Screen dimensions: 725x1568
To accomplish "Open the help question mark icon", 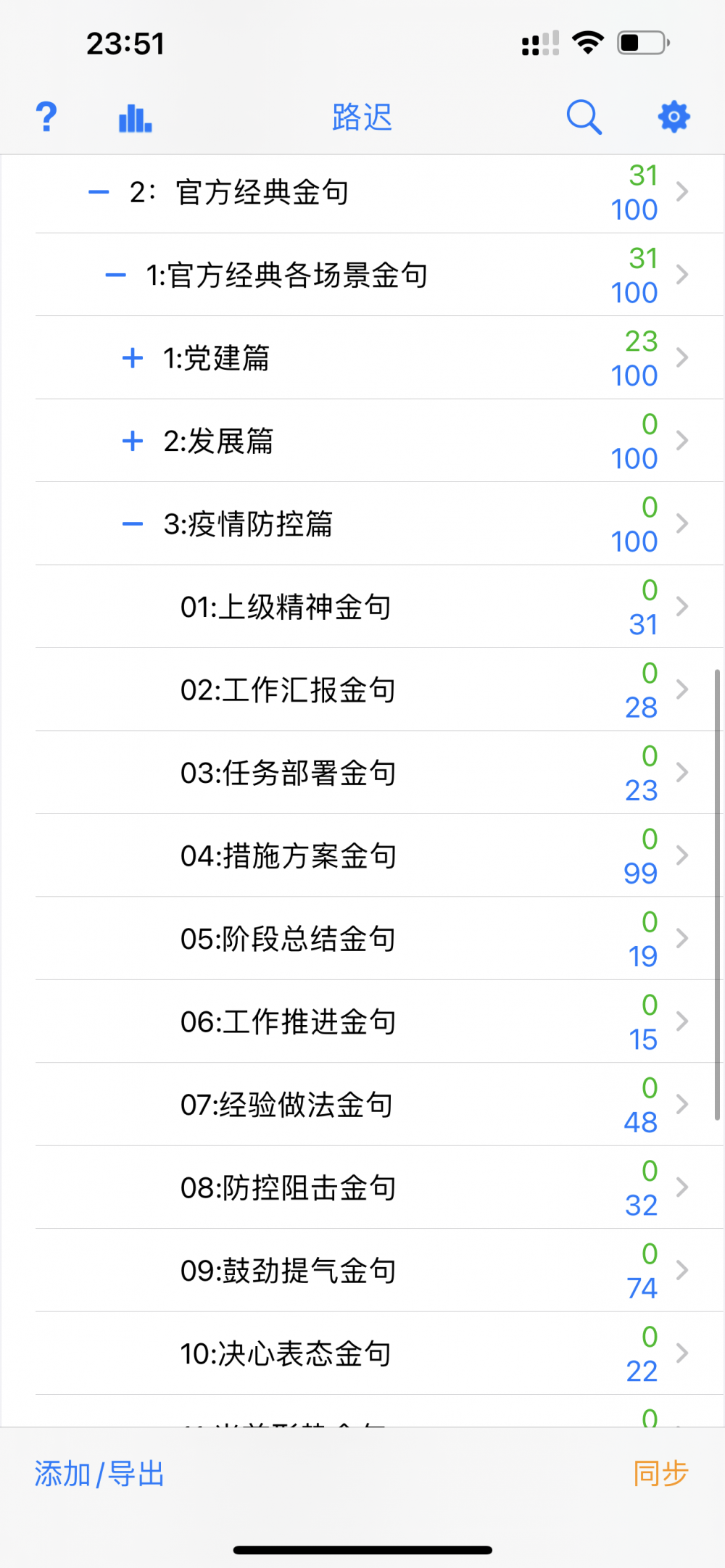I will [46, 117].
